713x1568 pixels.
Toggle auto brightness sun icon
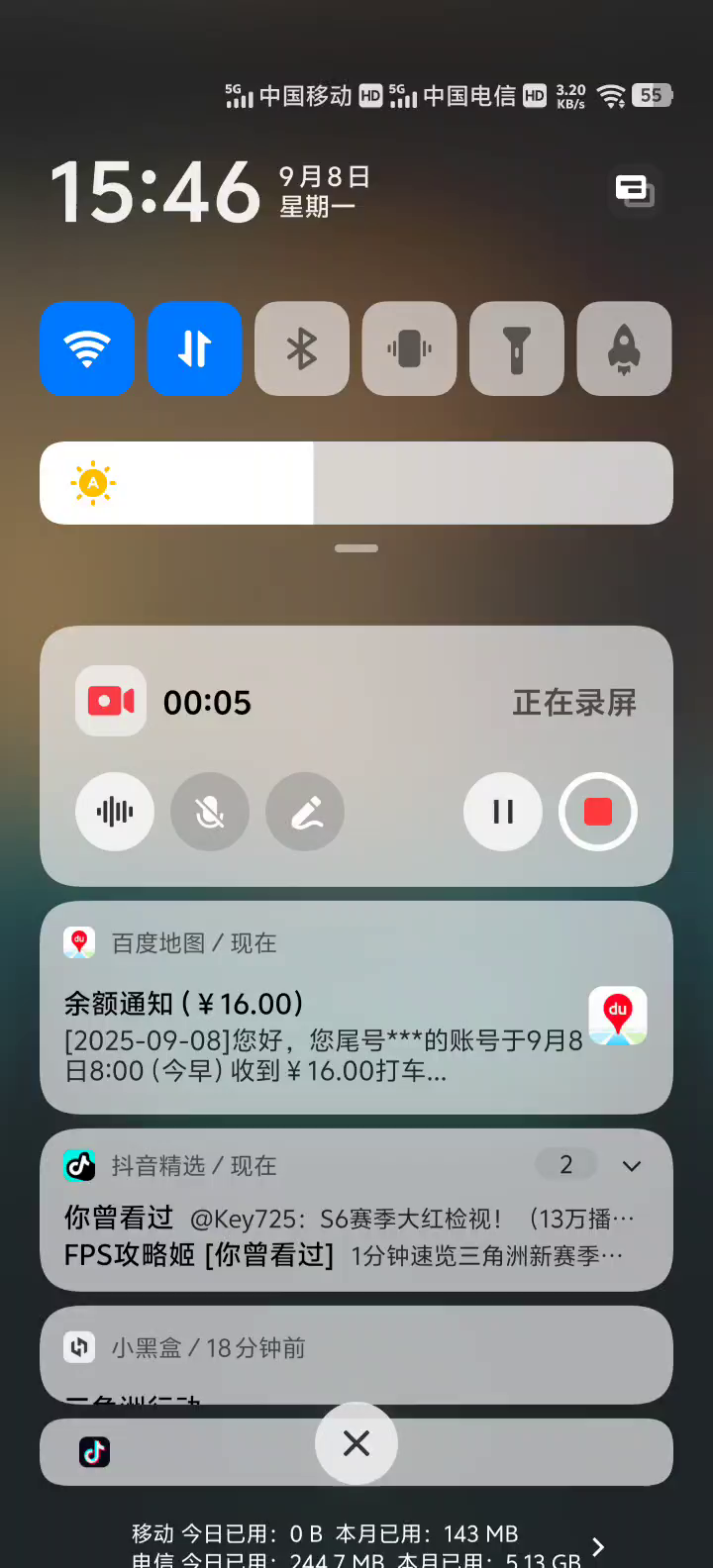[x=93, y=483]
